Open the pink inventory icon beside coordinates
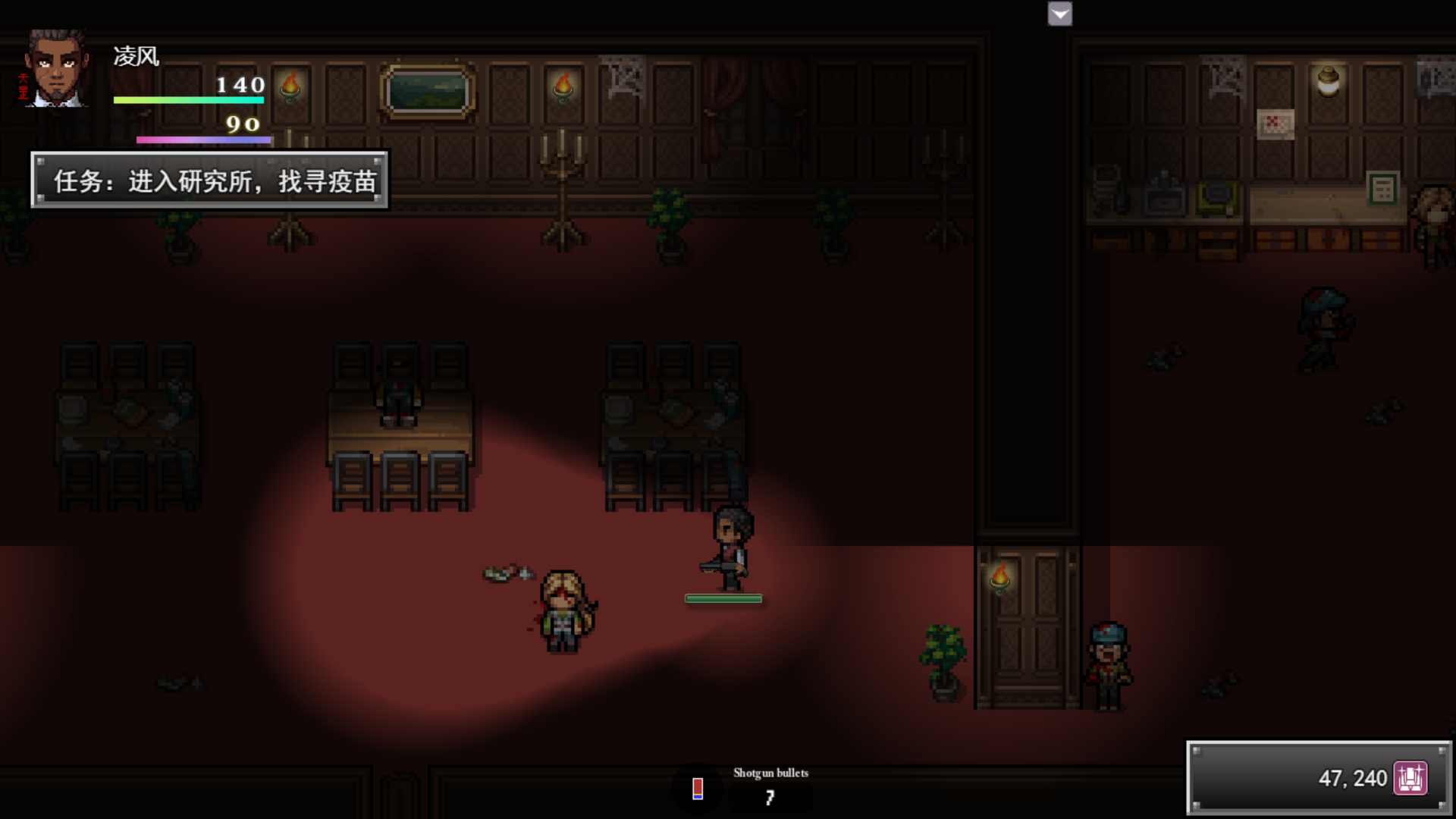Screen dimensions: 1456x819 tap(1410, 778)
